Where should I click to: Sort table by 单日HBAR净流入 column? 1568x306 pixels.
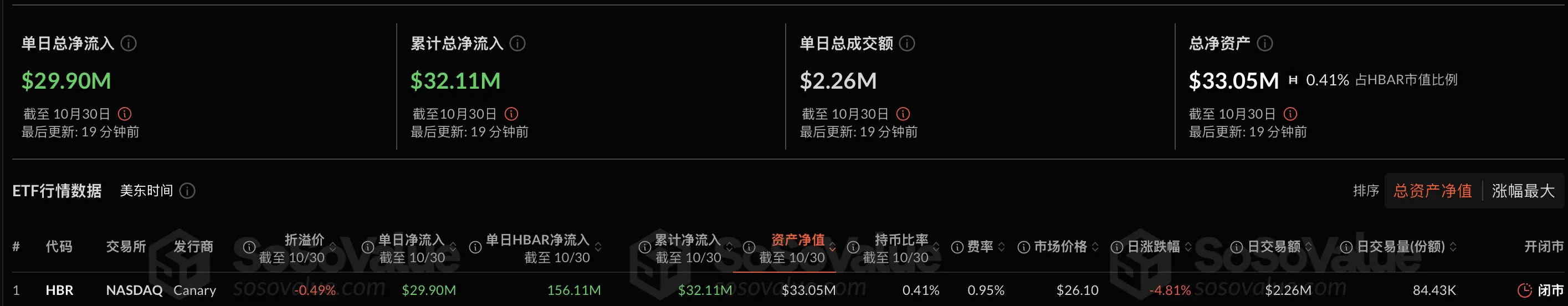click(598, 247)
